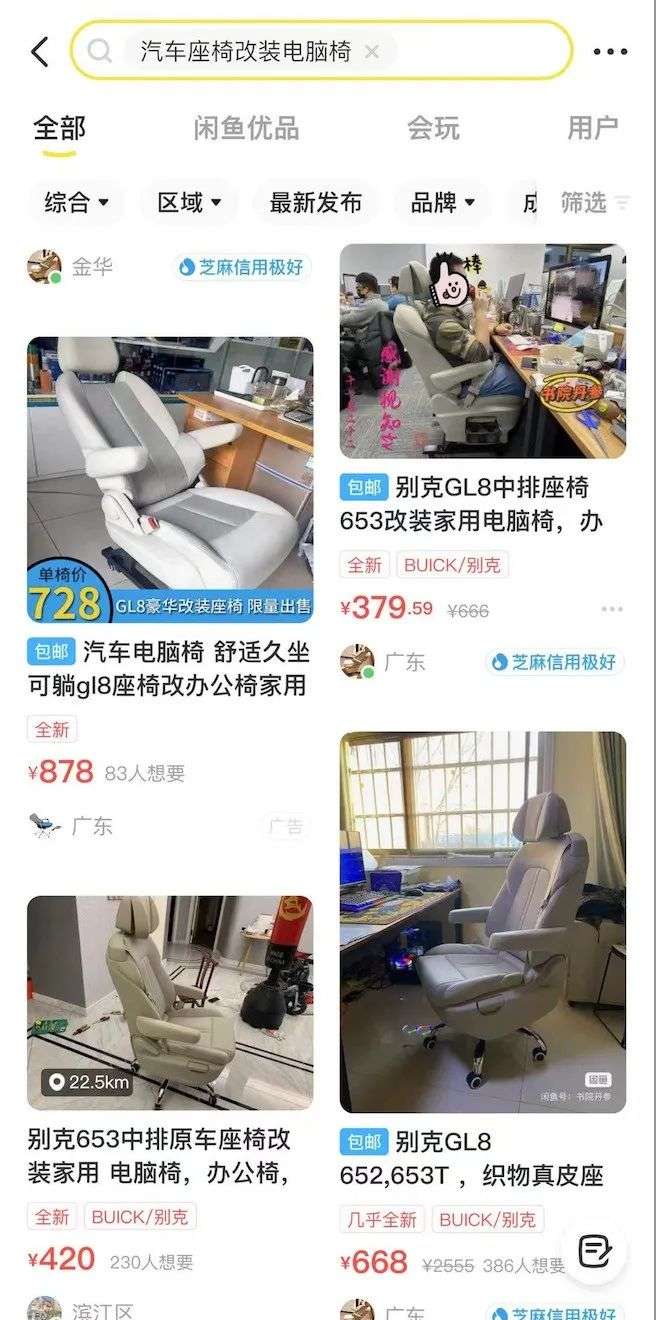656x1320 pixels.
Task: Clear the search term 汽车座椅改装电脑椅
Action: 372,51
